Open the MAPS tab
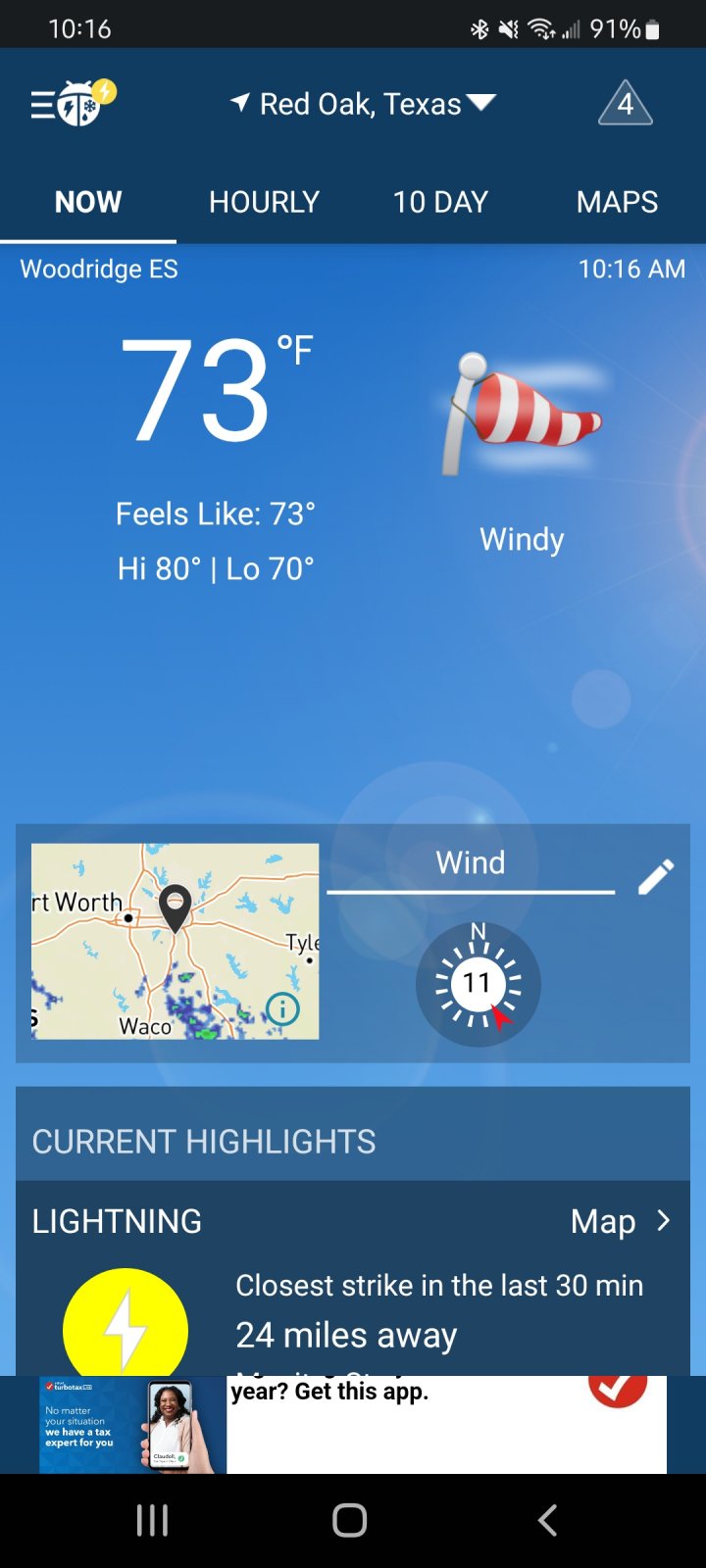This screenshot has width=706, height=1568. (x=618, y=202)
